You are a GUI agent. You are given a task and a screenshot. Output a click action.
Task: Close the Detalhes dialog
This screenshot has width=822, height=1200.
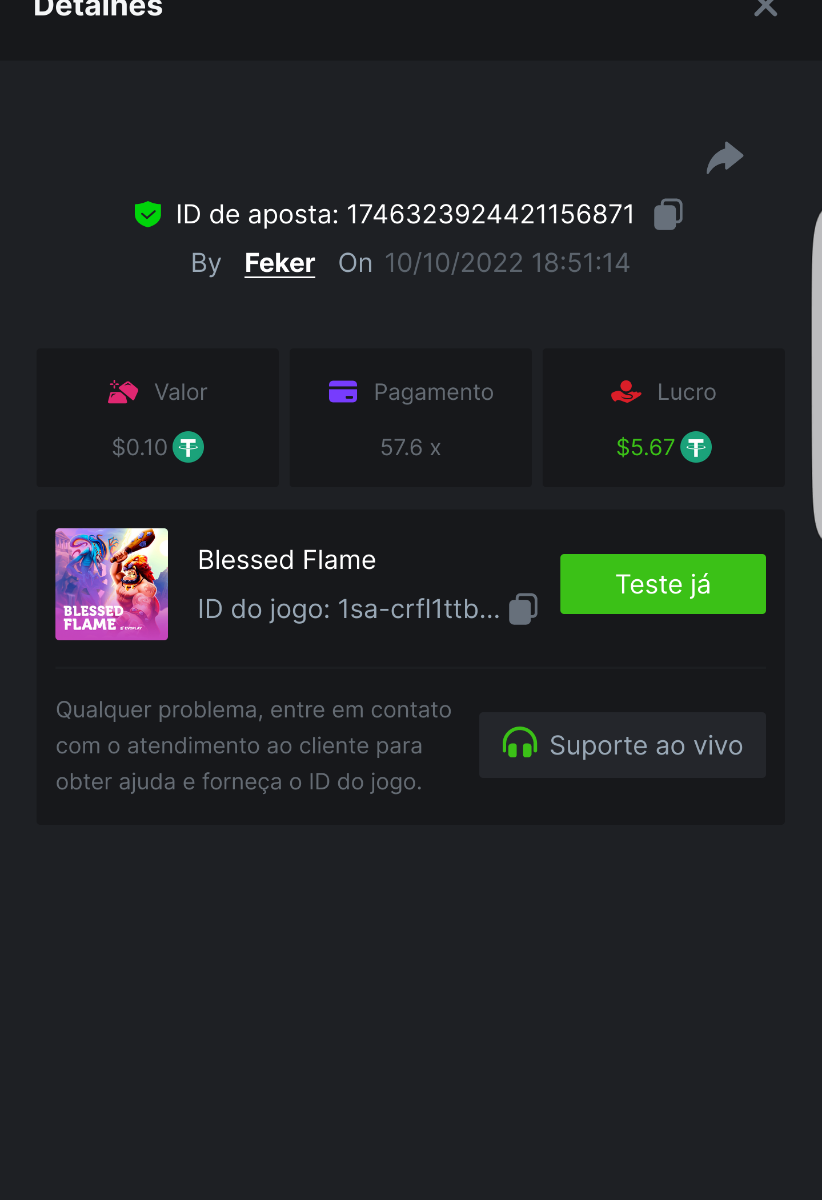click(x=765, y=8)
